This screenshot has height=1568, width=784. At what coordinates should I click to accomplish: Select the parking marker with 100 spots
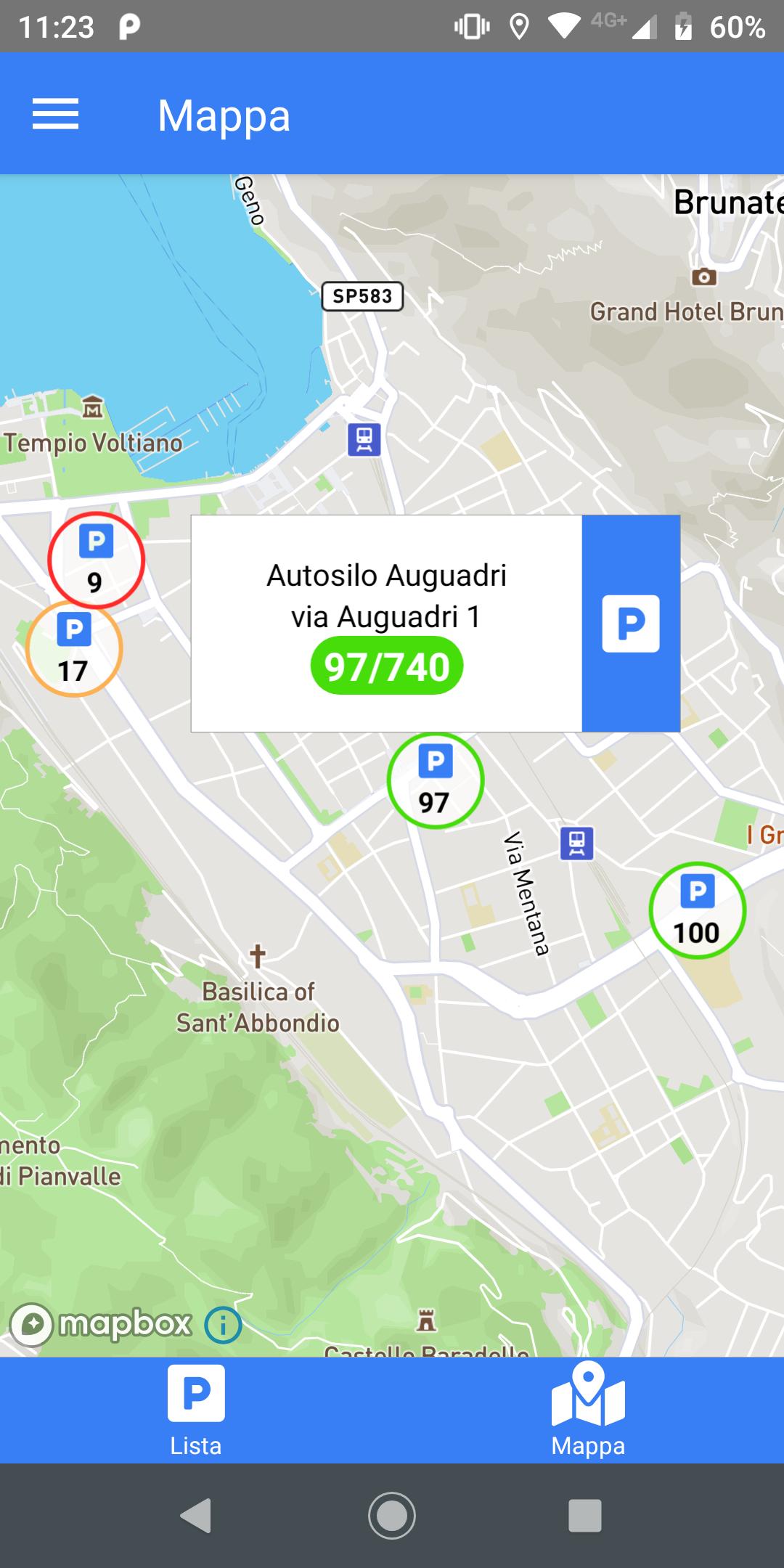coord(697,910)
